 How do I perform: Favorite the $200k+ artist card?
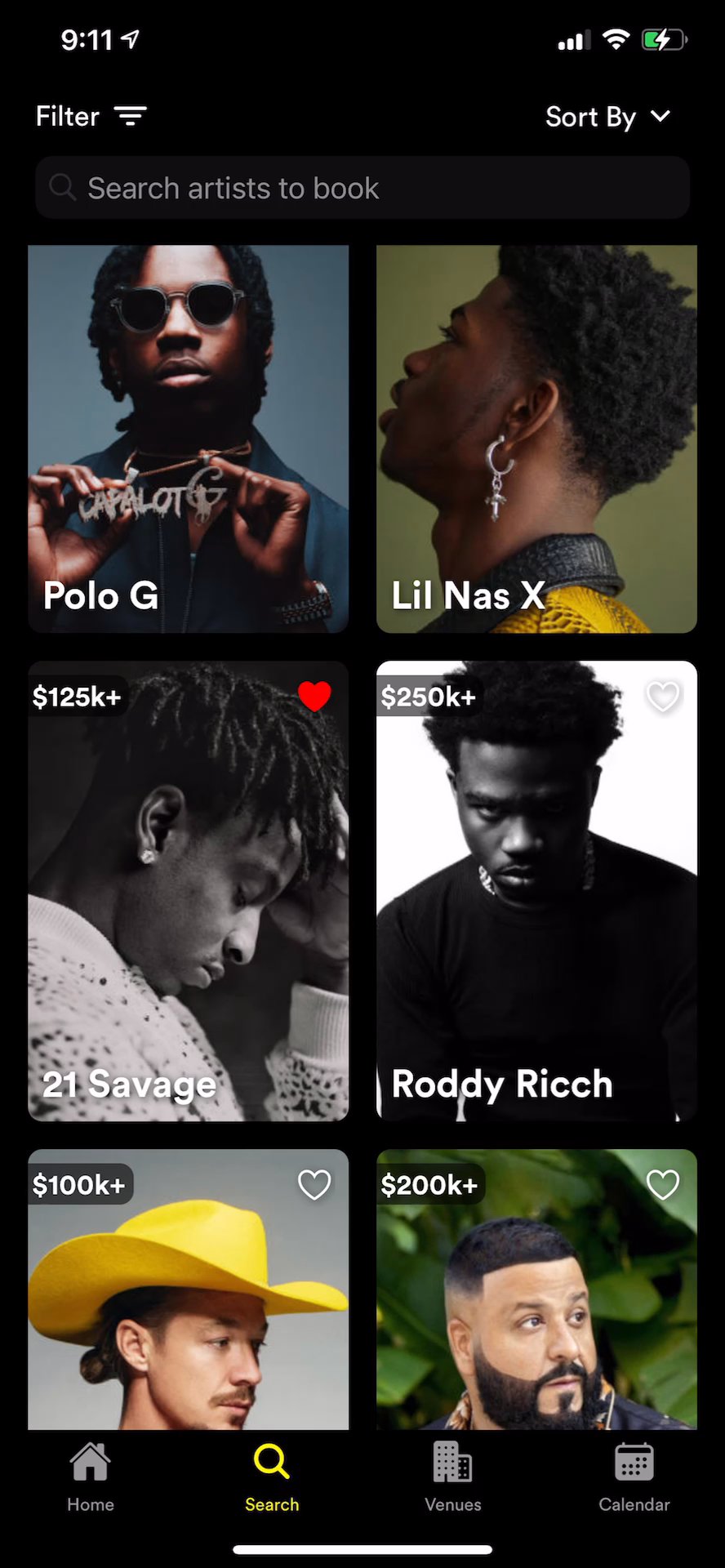tap(662, 1184)
